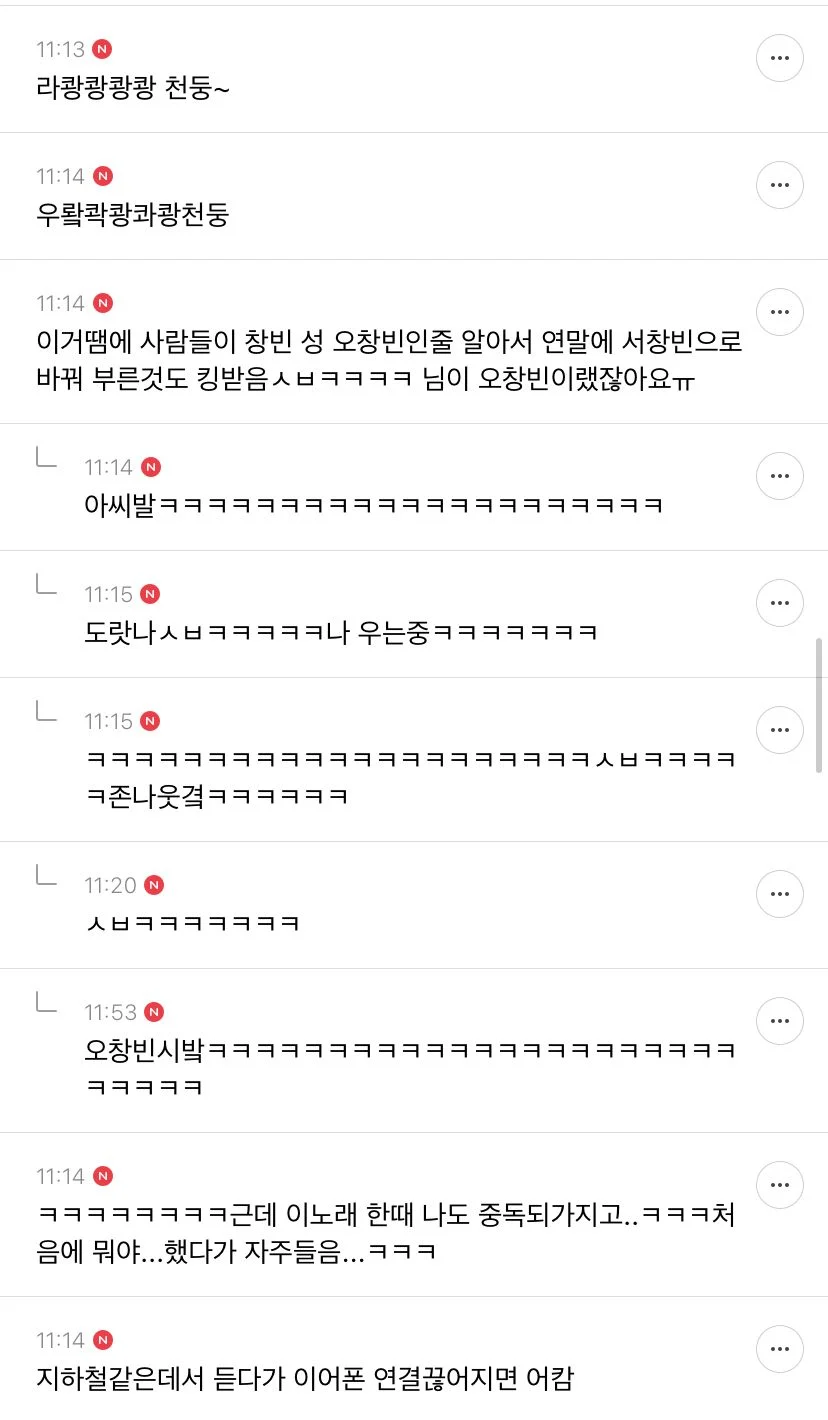The height and width of the screenshot is (1420, 828).
Task: Open options for the 아씨발ㅋㅋㅋ reply
Action: point(780,476)
